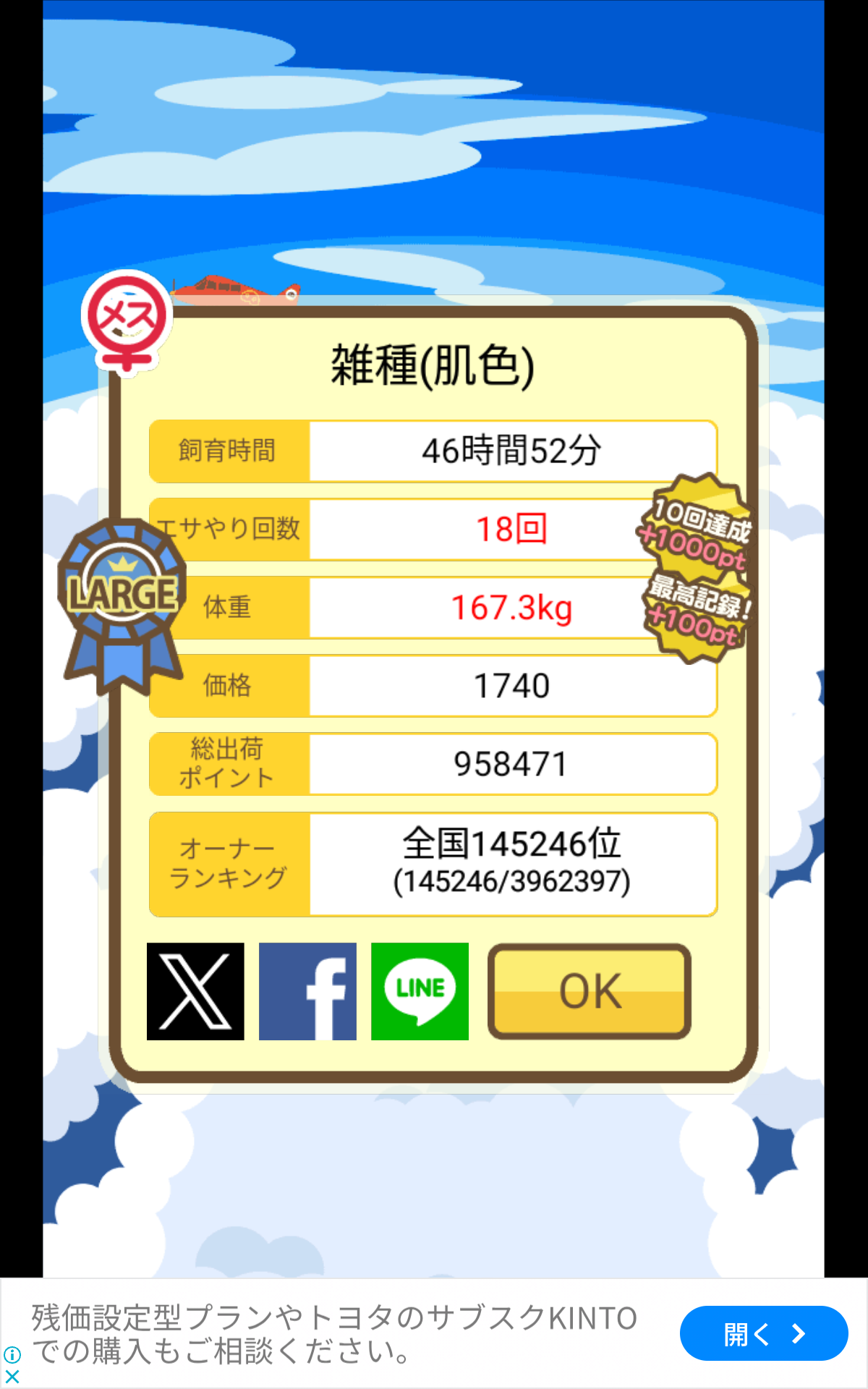This screenshot has width=868, height=1389.
Task: Open the ad info icon
Action: click(12, 1354)
